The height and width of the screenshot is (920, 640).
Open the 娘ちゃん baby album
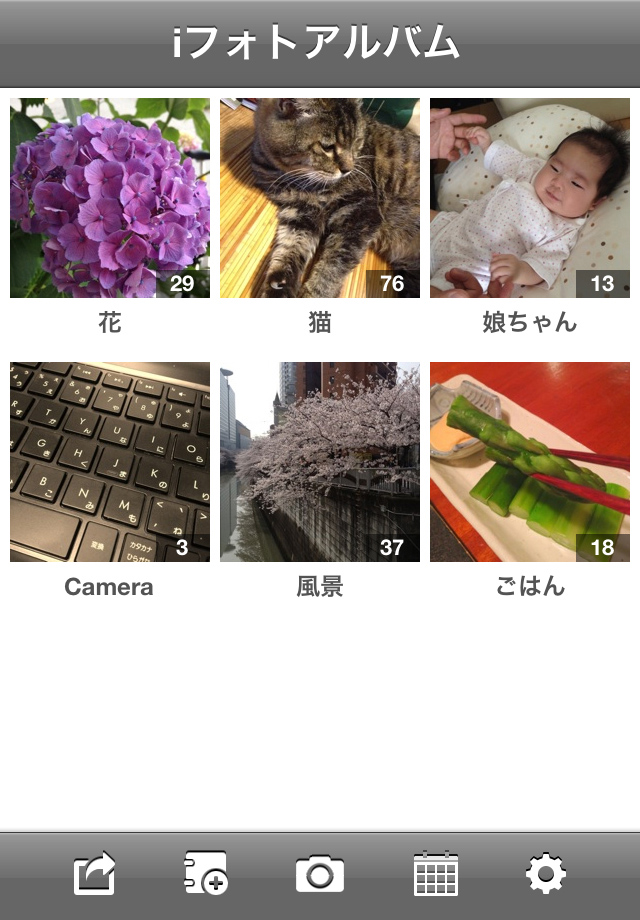coord(530,198)
